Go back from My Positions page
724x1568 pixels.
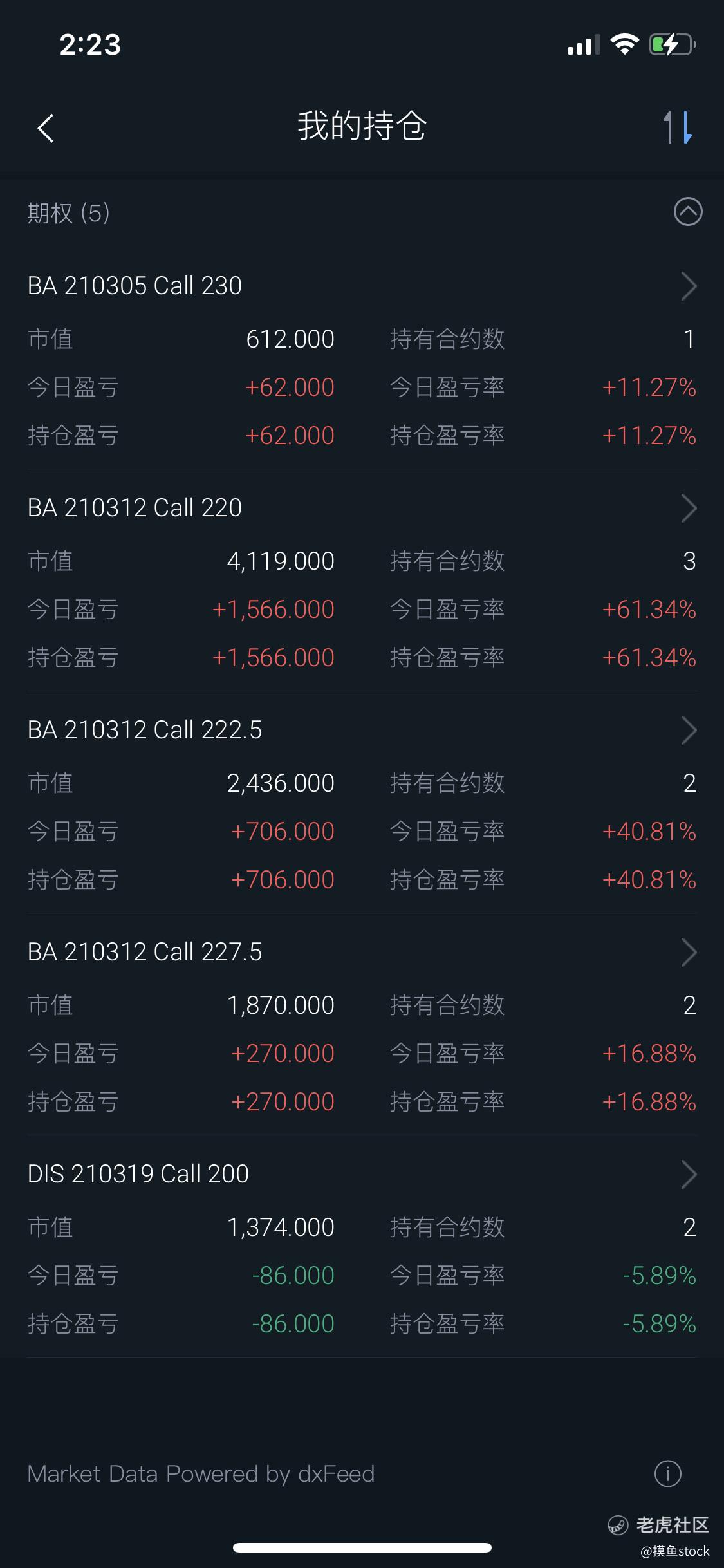pos(46,127)
